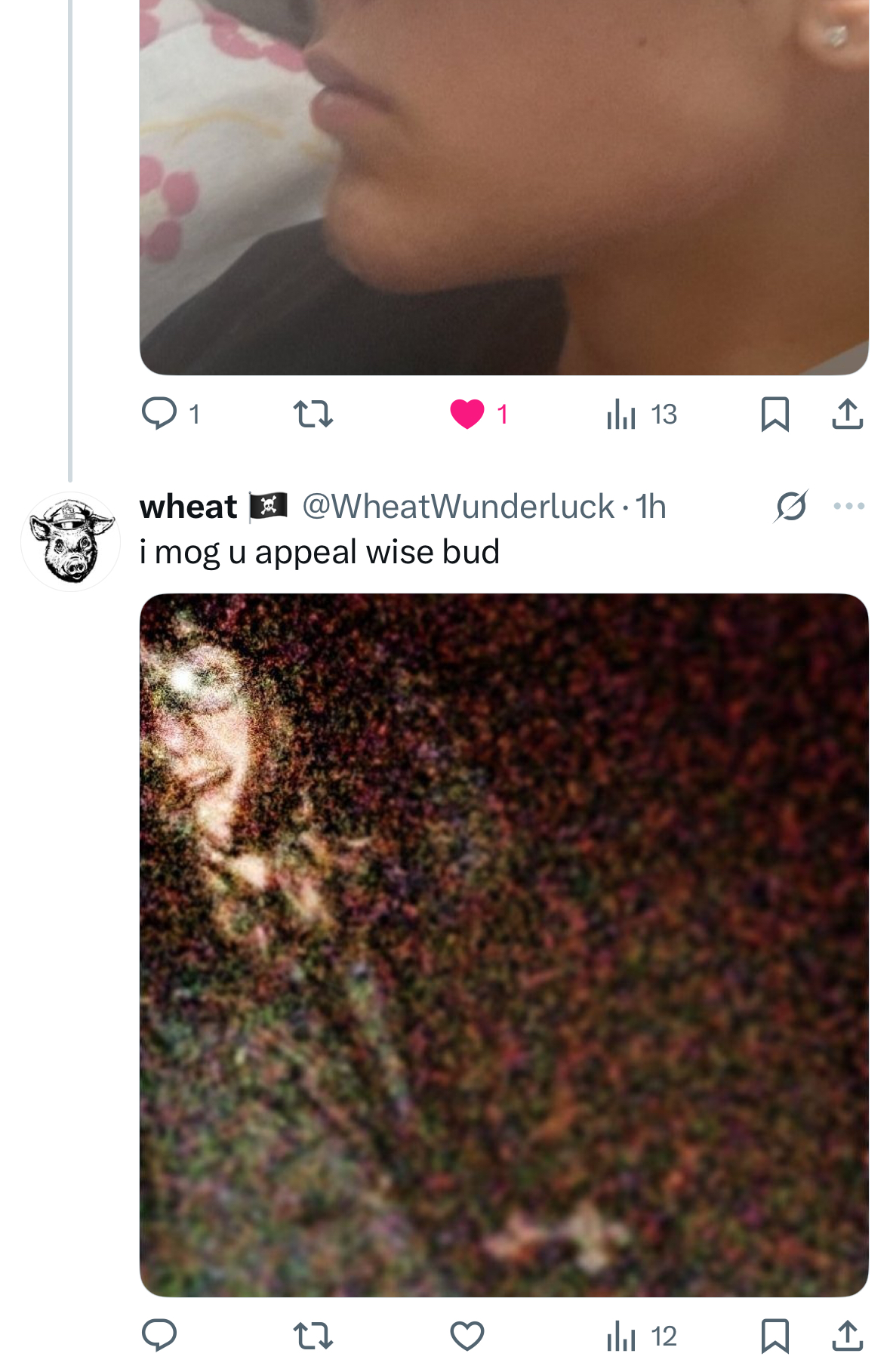Share the upper post with 13 views
This screenshot has width=890, height=1372.
(847, 414)
